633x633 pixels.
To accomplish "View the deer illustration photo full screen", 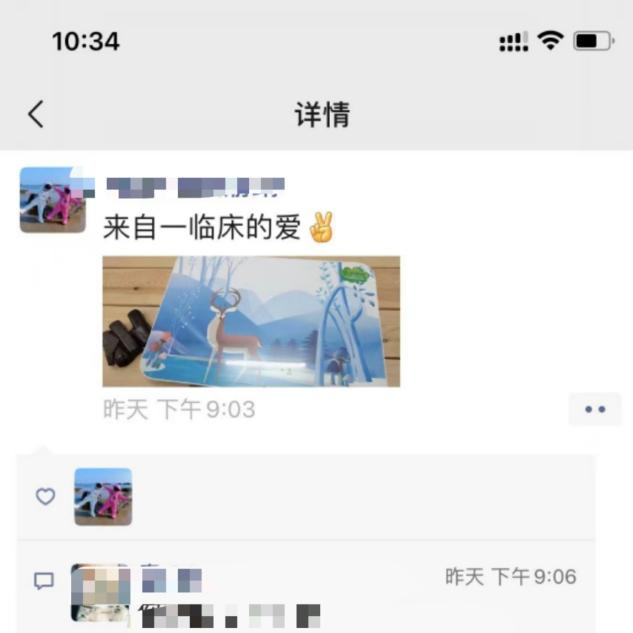I will click(x=251, y=321).
